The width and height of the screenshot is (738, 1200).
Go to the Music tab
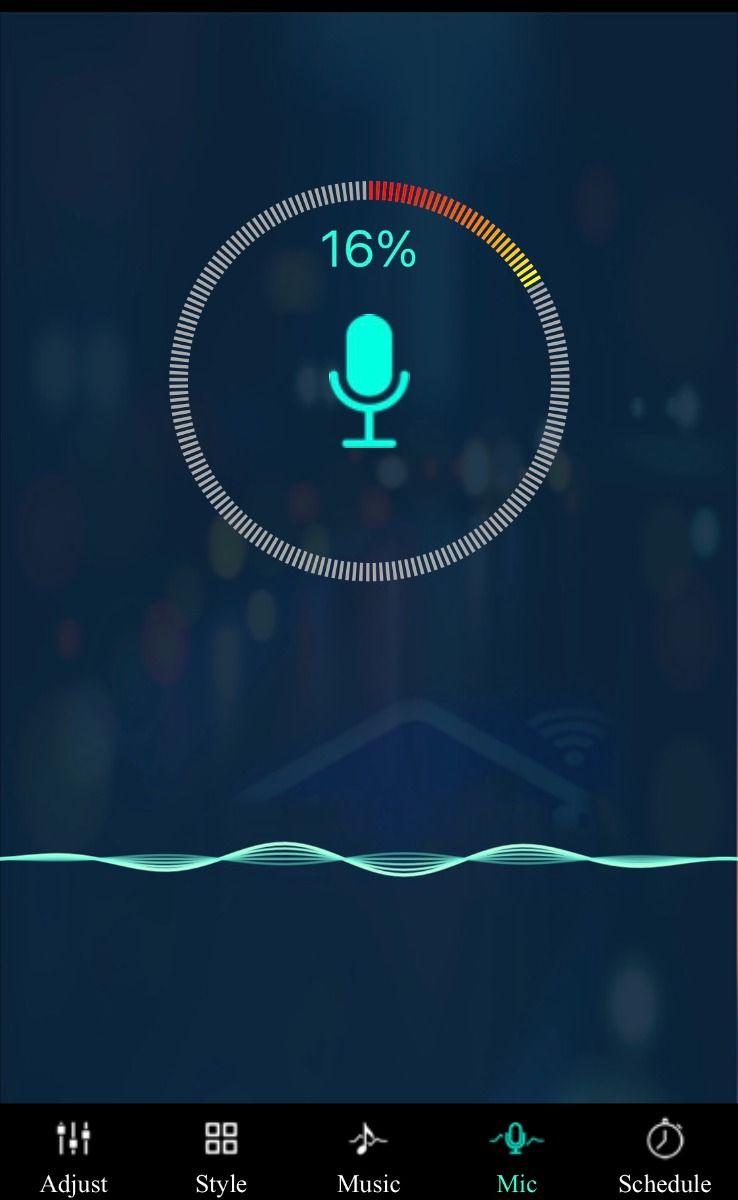pyautogui.click(x=368, y=1154)
